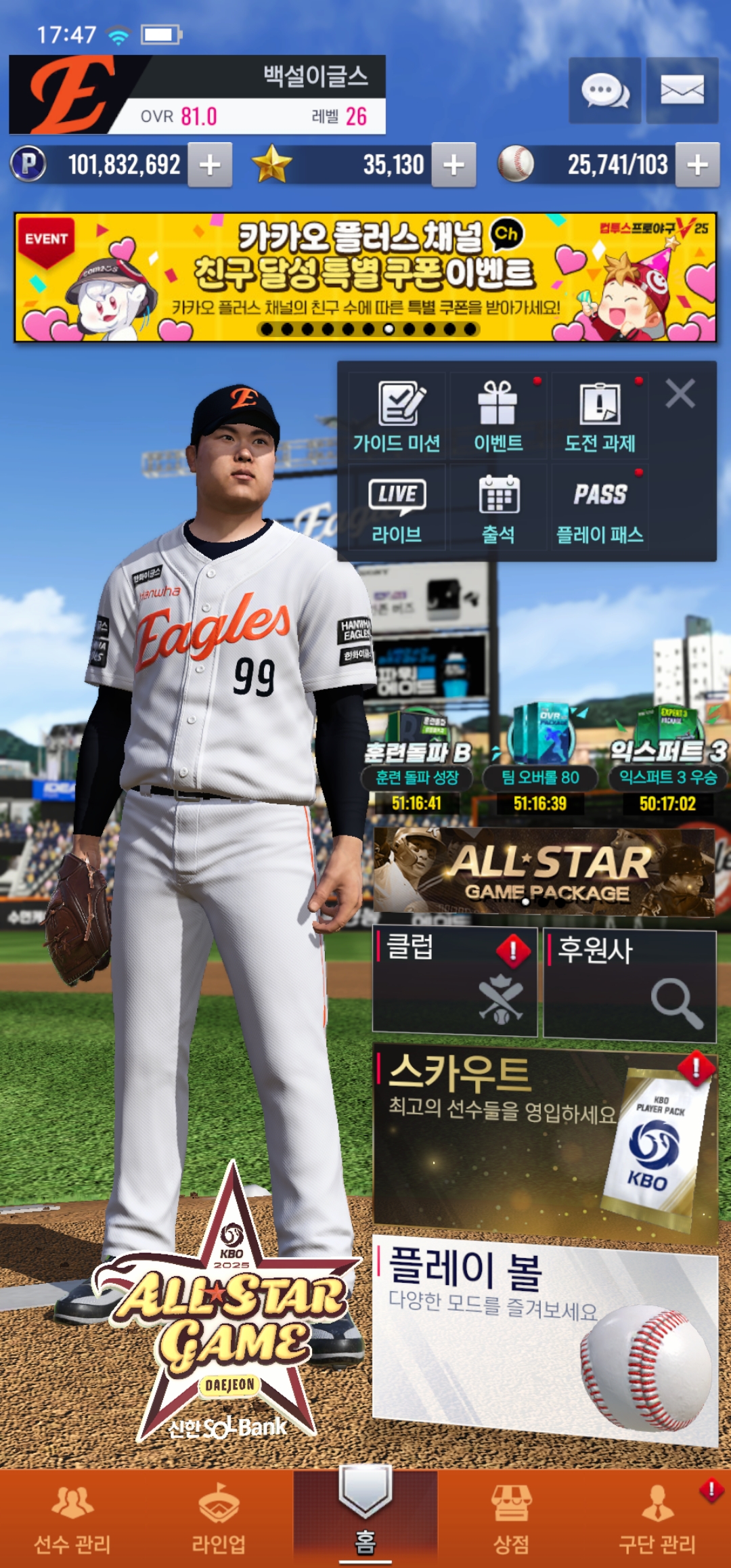This screenshot has height=1568, width=731.
Task: Open the 라이브 LIVE menu
Action: tap(397, 508)
